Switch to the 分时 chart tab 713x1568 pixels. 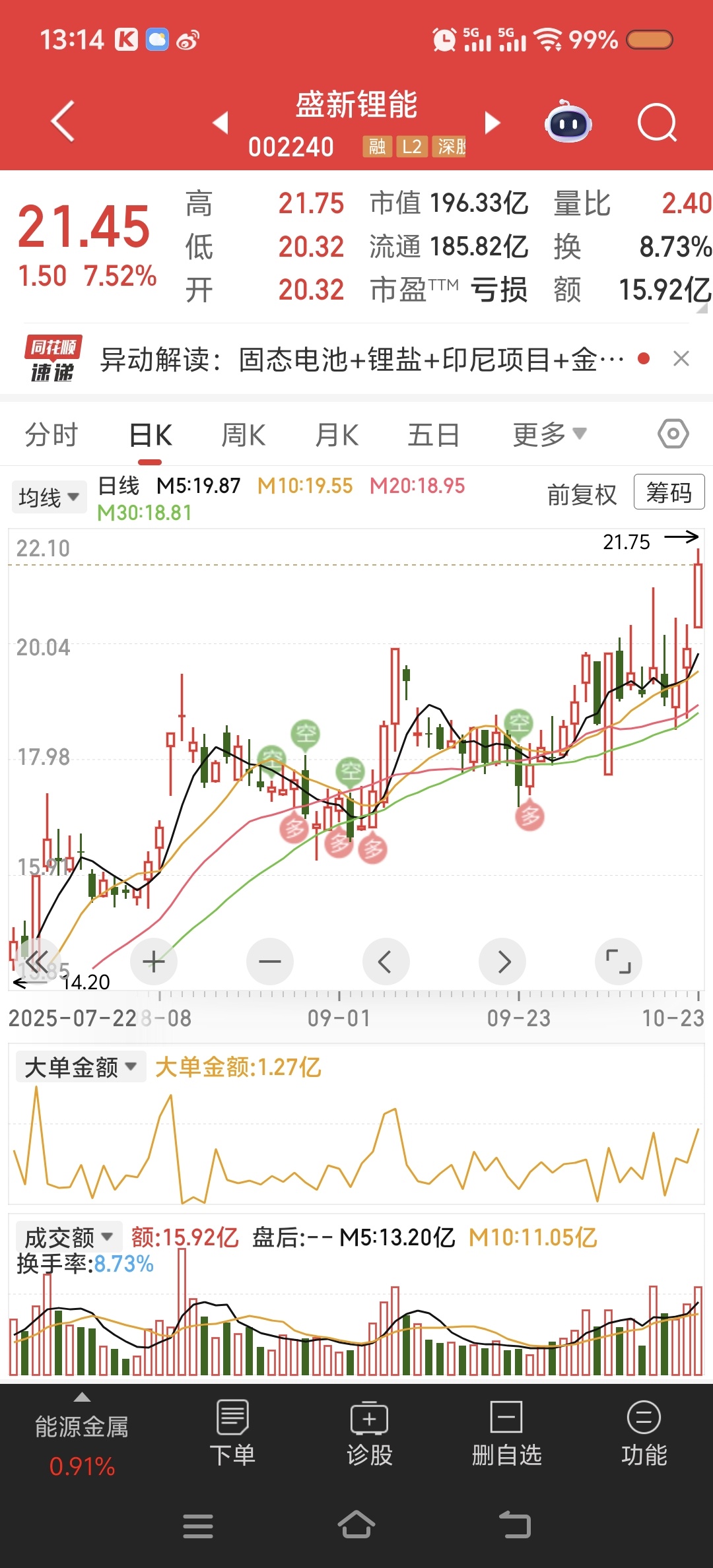pyautogui.click(x=51, y=435)
